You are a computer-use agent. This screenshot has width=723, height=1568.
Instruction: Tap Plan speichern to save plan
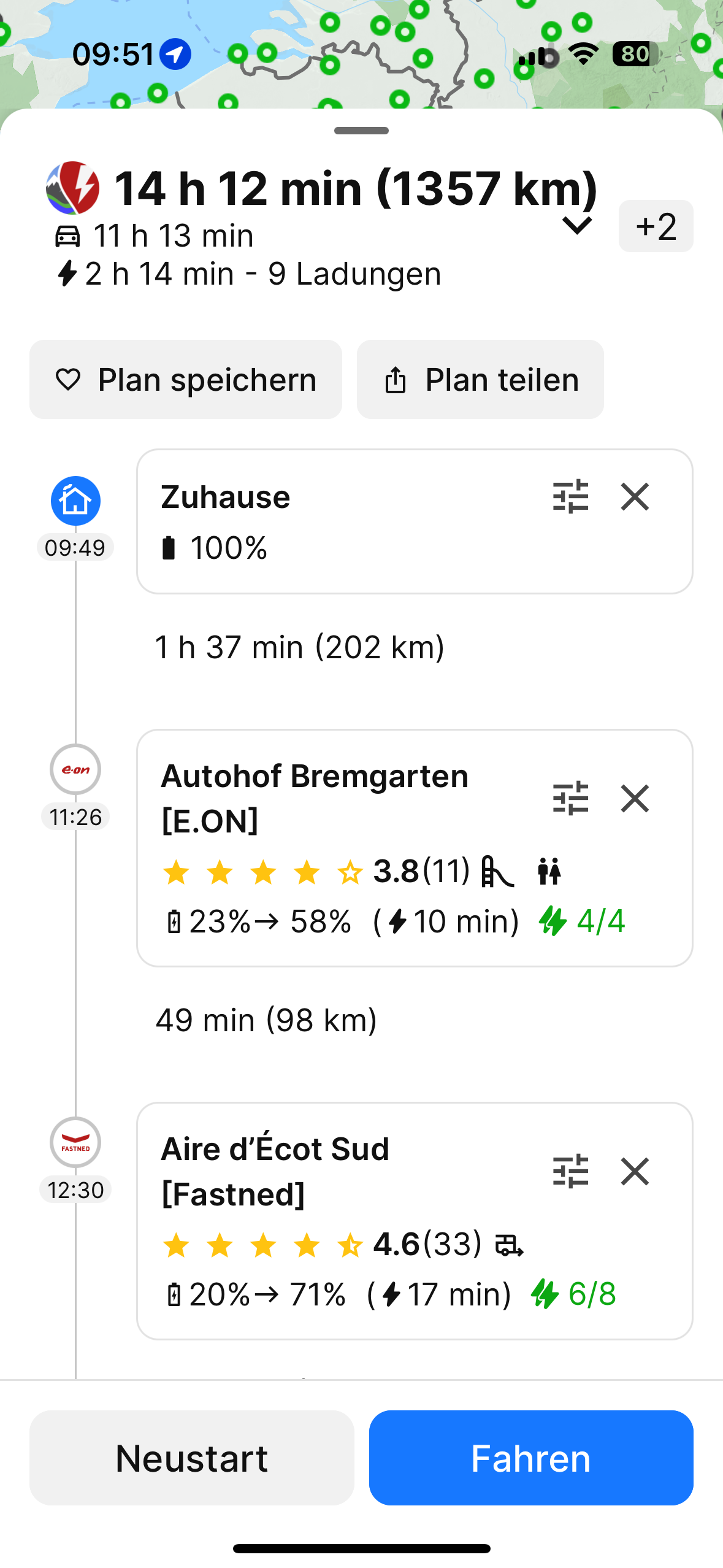coord(186,380)
